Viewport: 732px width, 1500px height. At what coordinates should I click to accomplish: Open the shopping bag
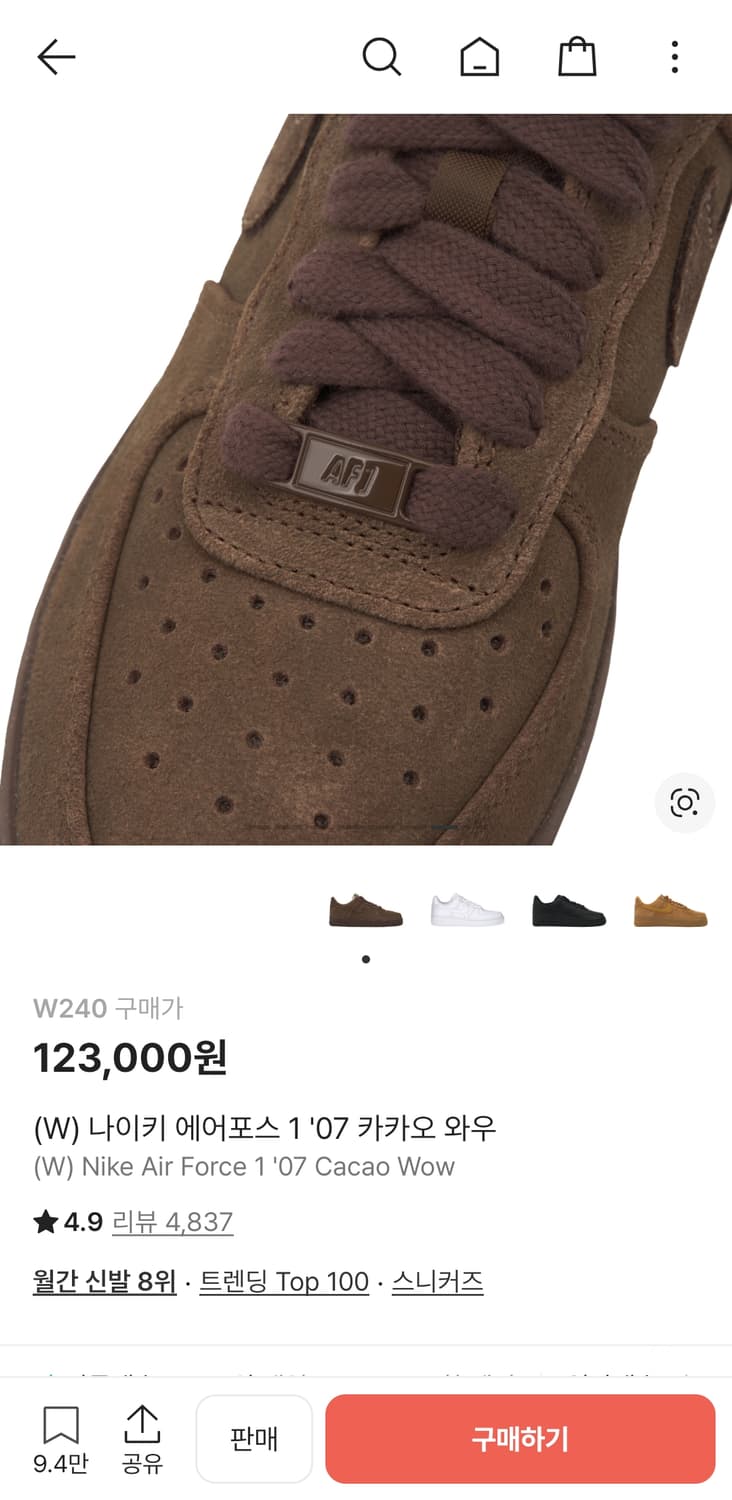point(577,57)
